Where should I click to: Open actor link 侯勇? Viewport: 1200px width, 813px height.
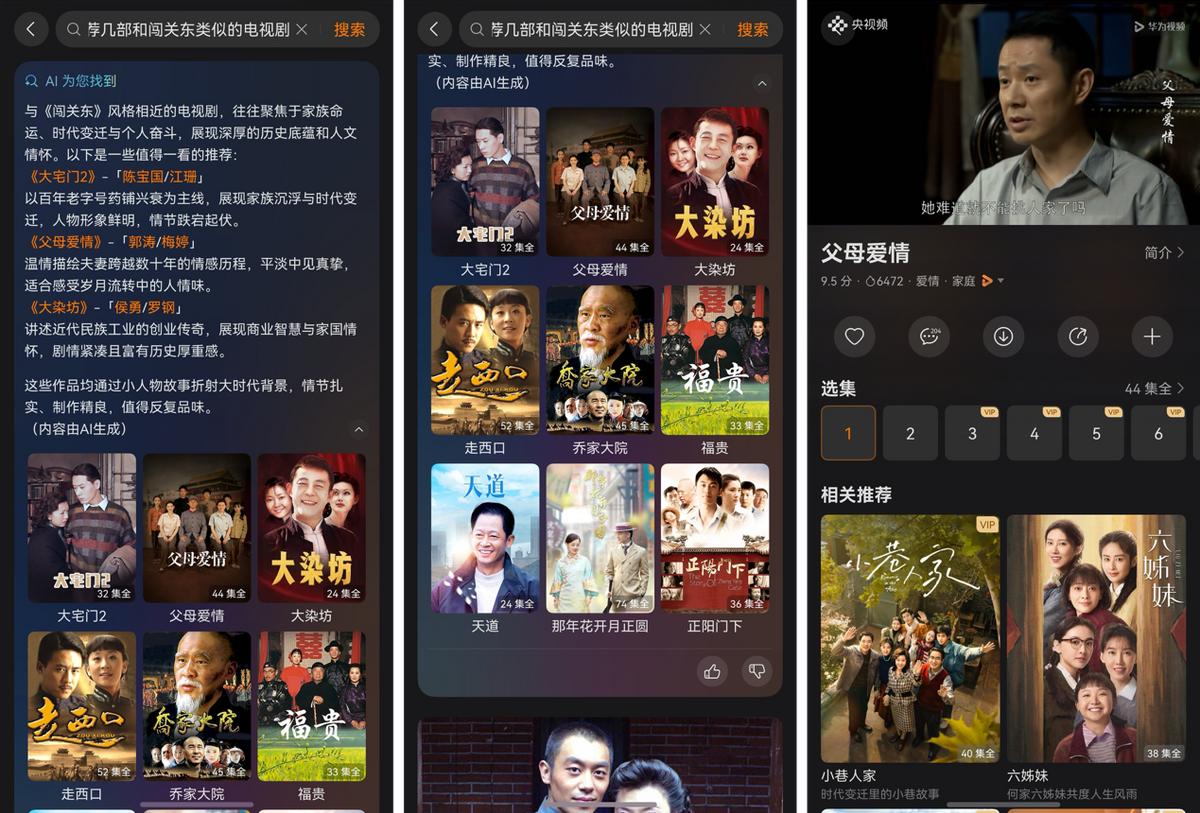(128, 307)
